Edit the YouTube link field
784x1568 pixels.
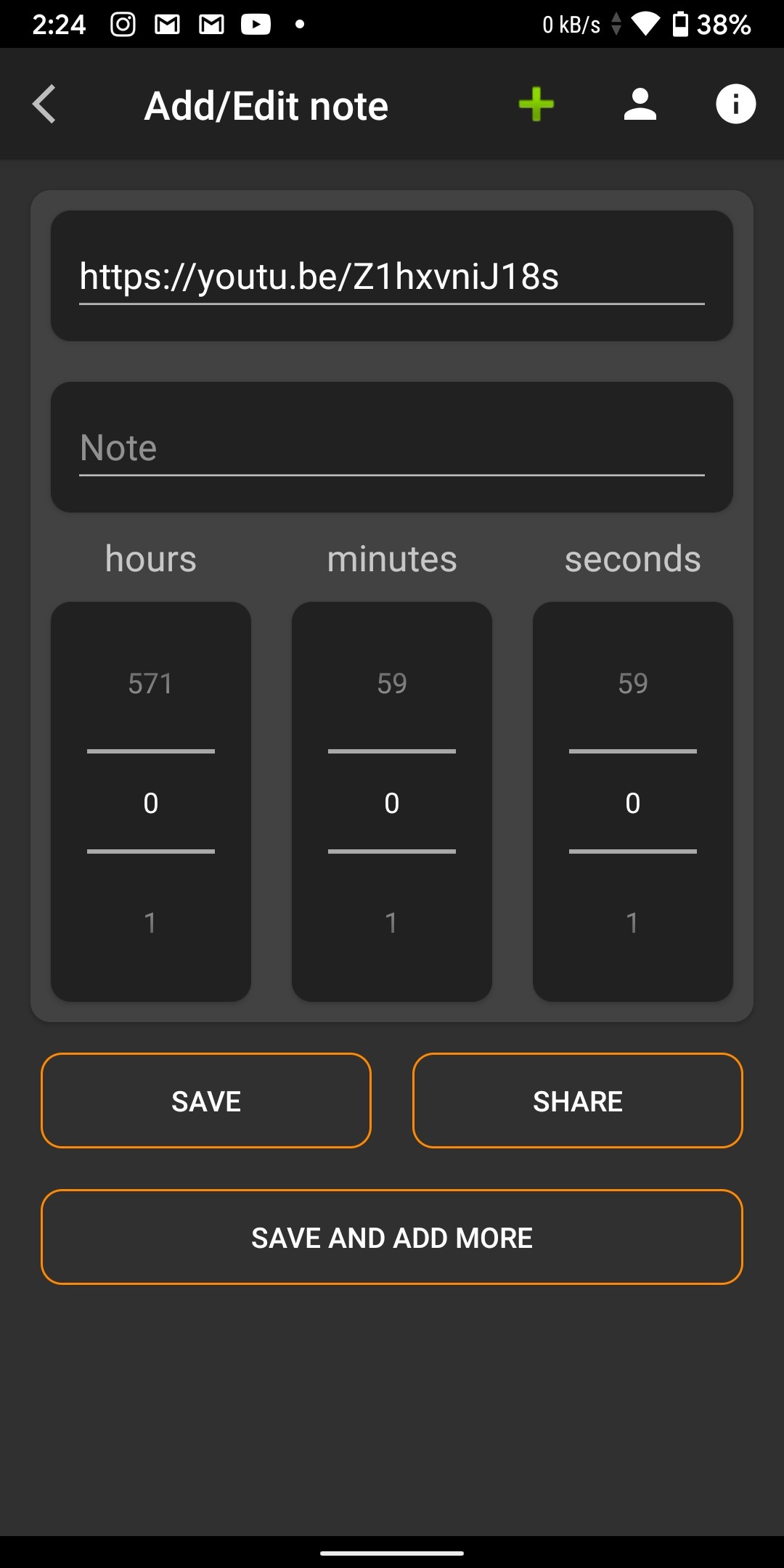point(392,277)
